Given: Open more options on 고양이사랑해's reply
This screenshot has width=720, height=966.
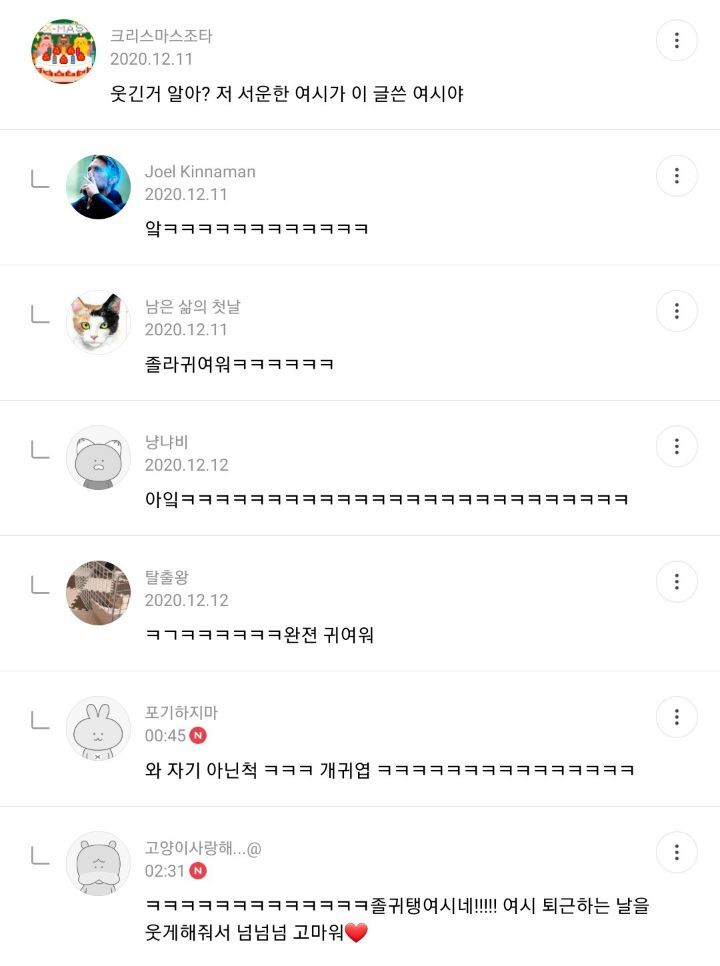Looking at the screenshot, I should (x=677, y=852).
